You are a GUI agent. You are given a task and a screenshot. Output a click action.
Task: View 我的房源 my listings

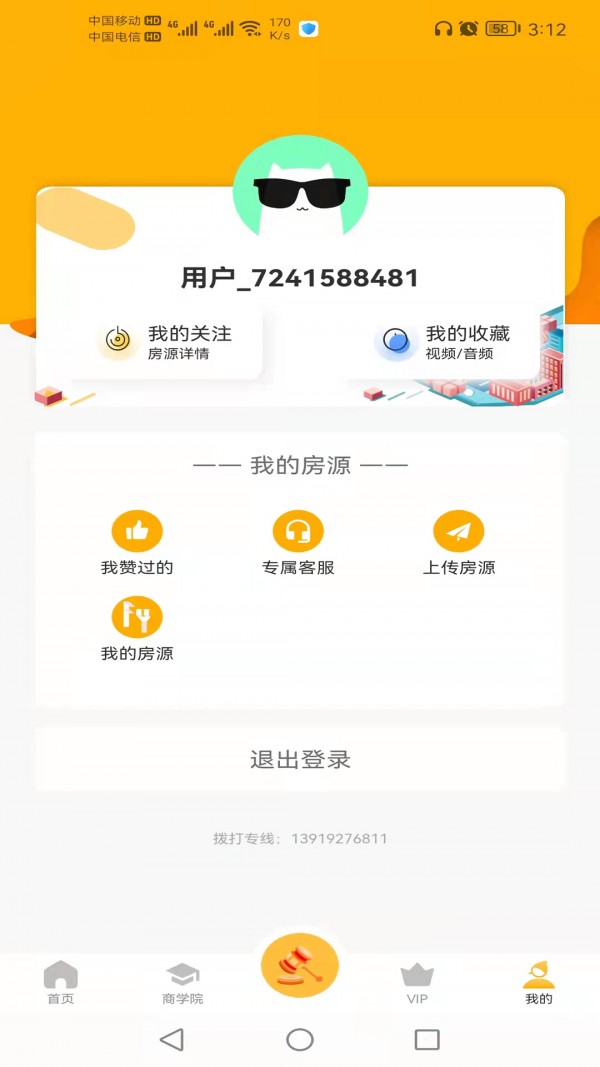point(137,630)
